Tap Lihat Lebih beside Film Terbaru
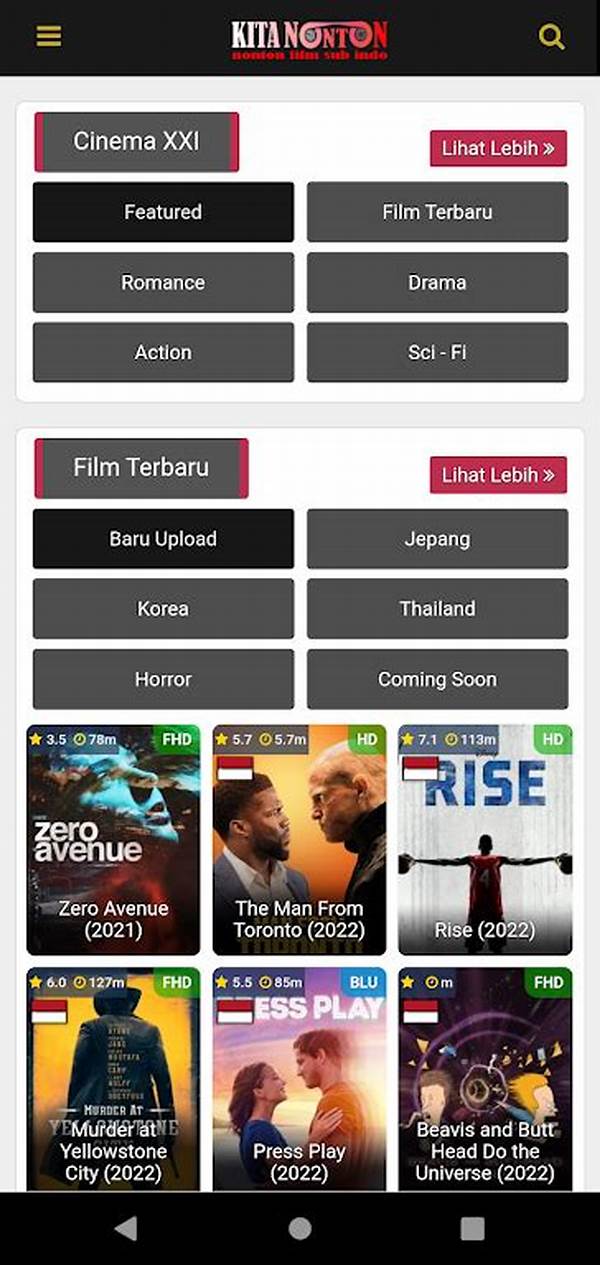The height and width of the screenshot is (1265, 600). coord(498,475)
